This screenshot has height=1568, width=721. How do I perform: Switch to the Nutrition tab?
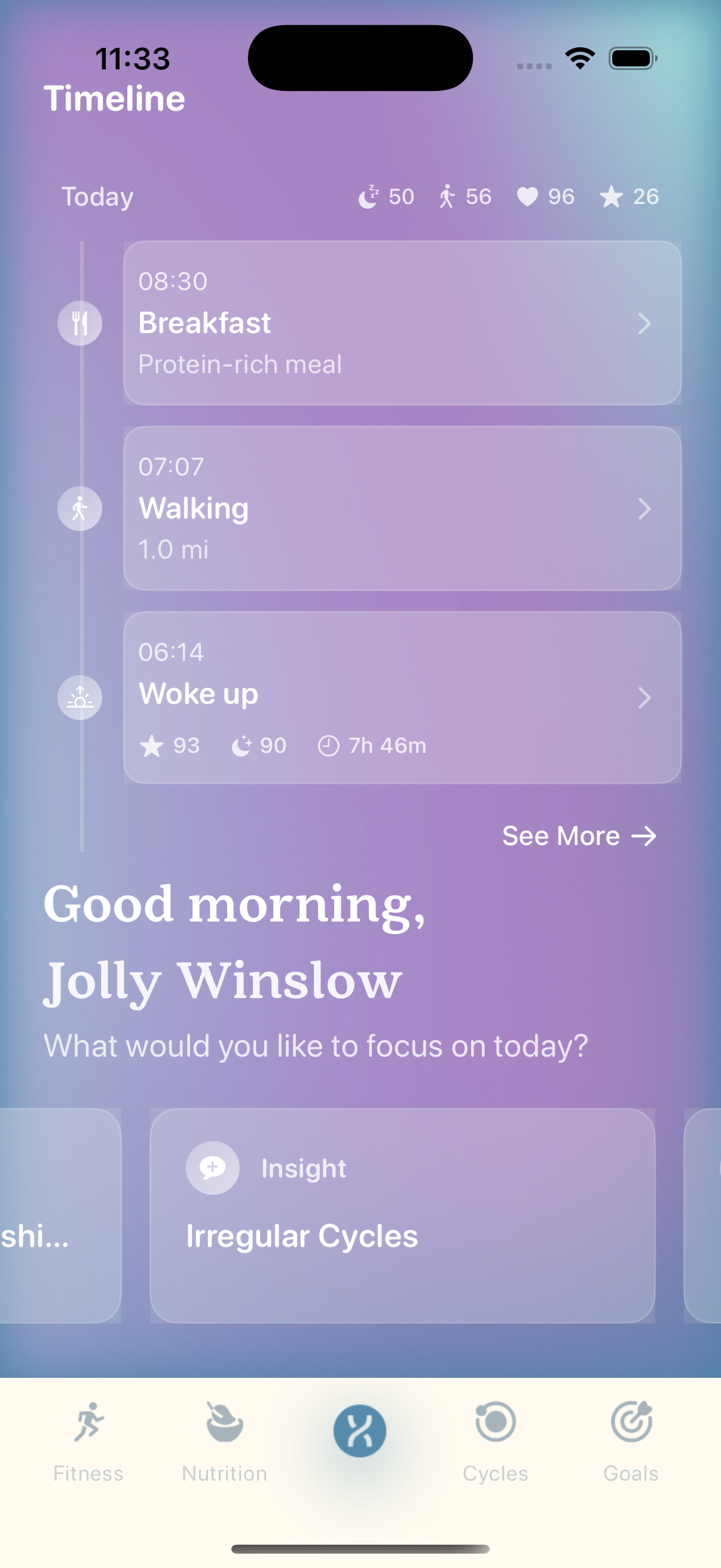tap(225, 1441)
